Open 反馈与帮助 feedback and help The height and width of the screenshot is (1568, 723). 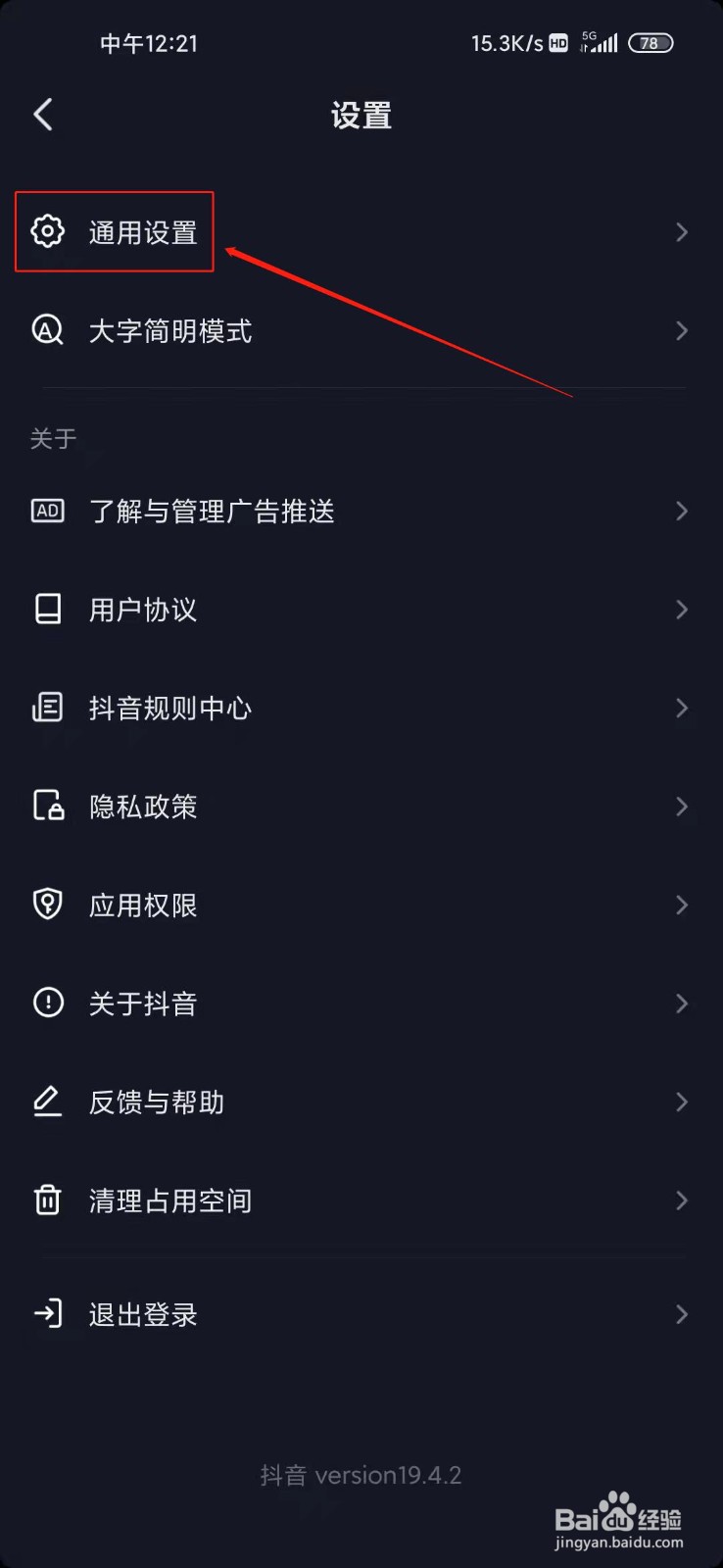click(157, 1102)
